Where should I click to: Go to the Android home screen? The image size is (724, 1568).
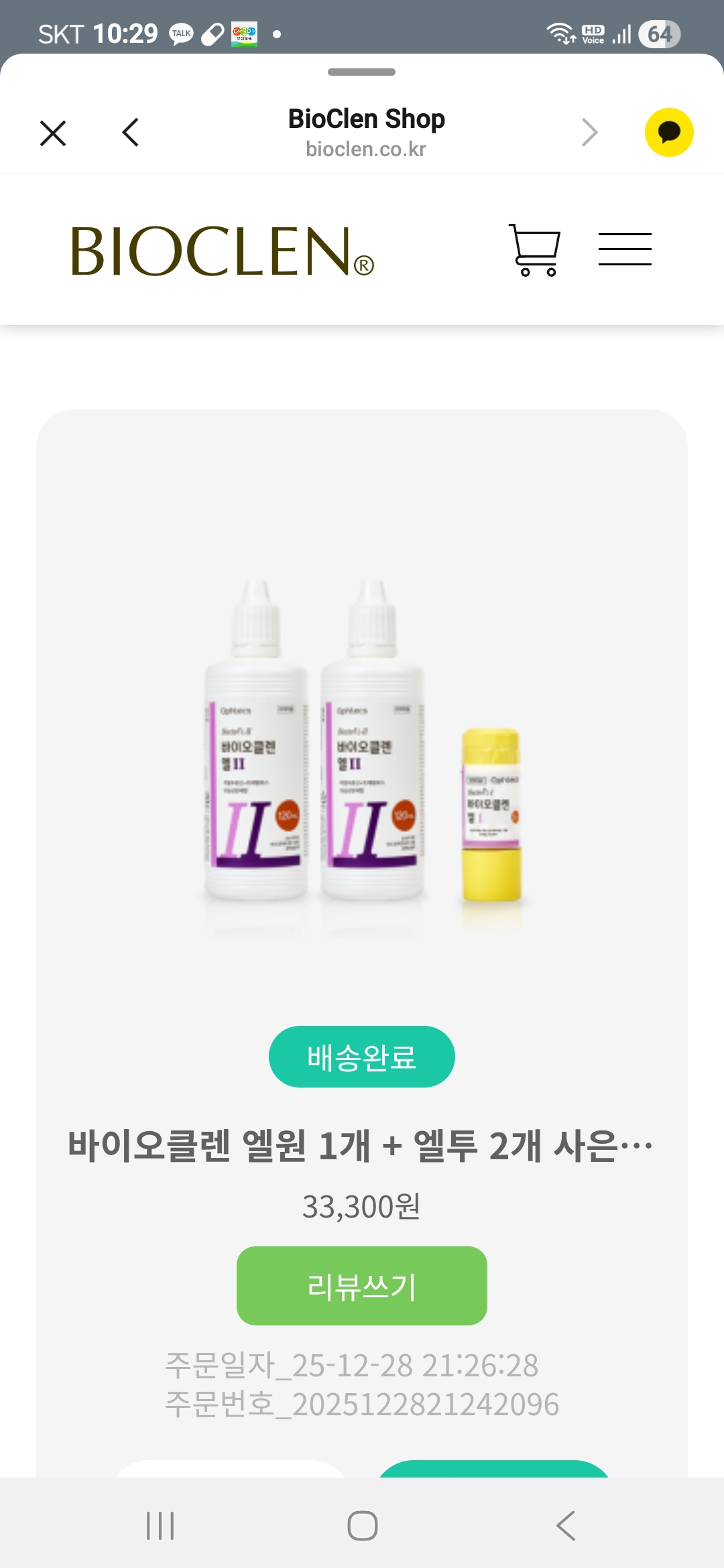(362, 1526)
